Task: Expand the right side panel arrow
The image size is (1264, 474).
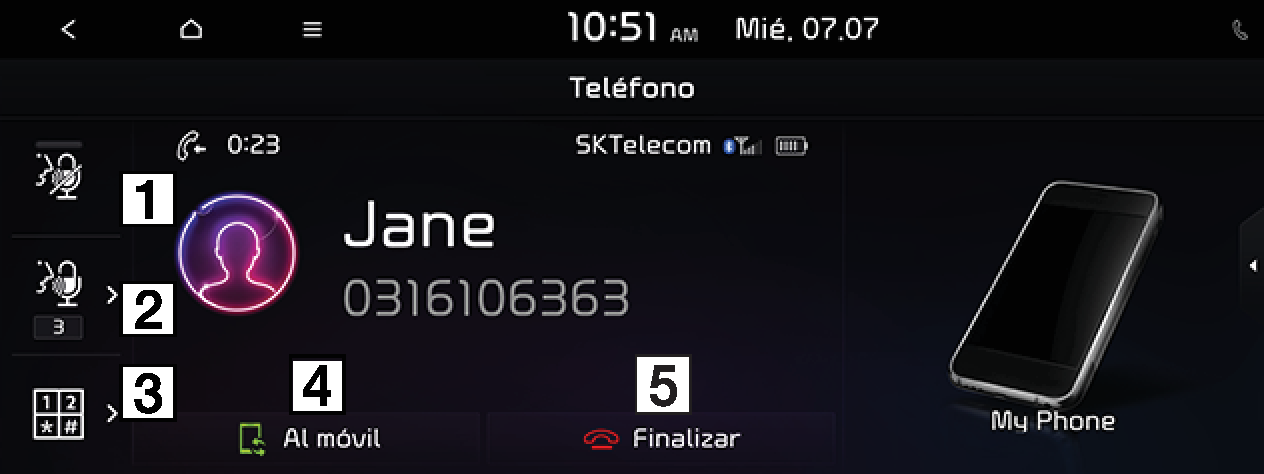Action: coord(1252,265)
